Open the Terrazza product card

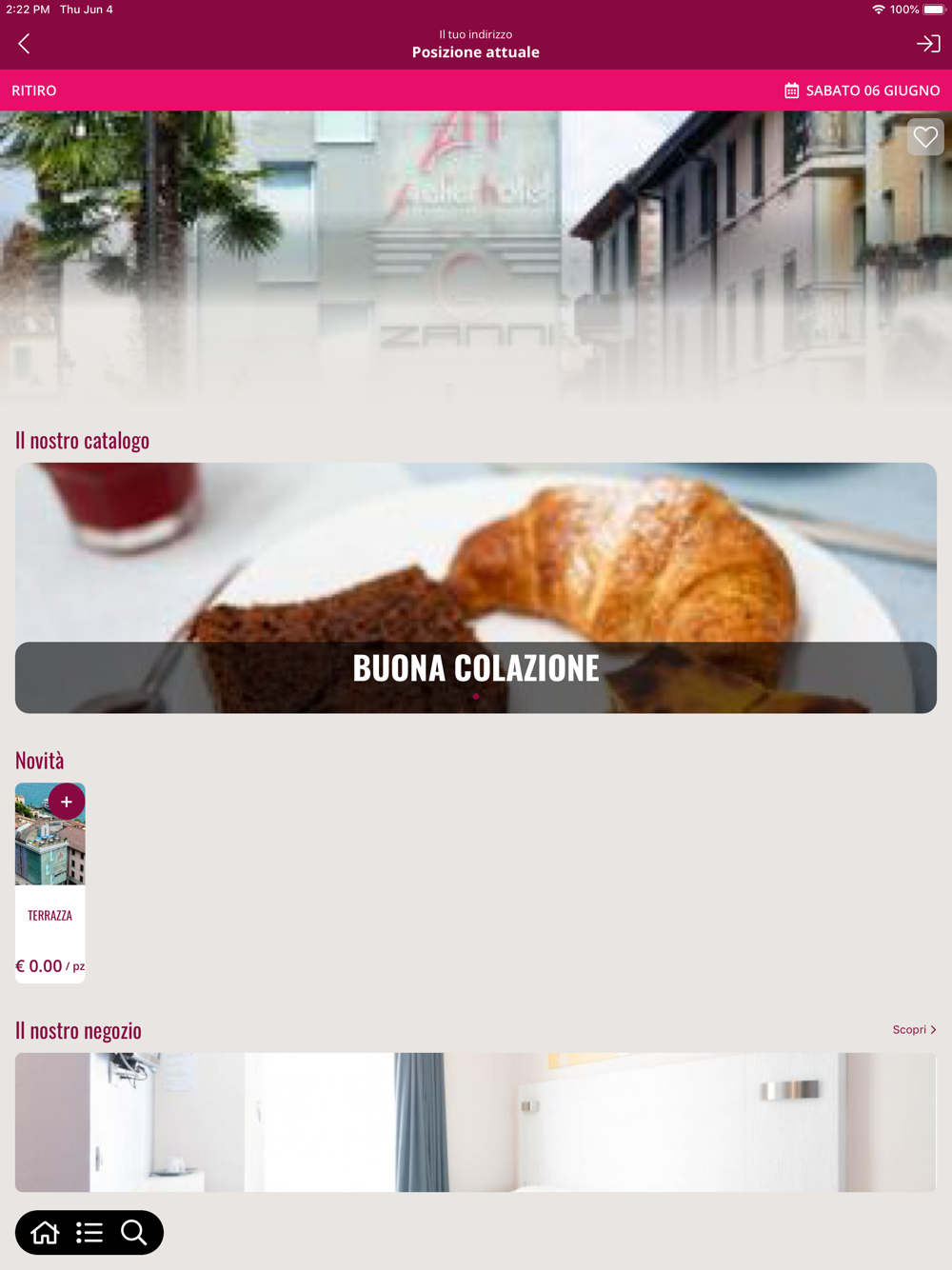coord(50,883)
